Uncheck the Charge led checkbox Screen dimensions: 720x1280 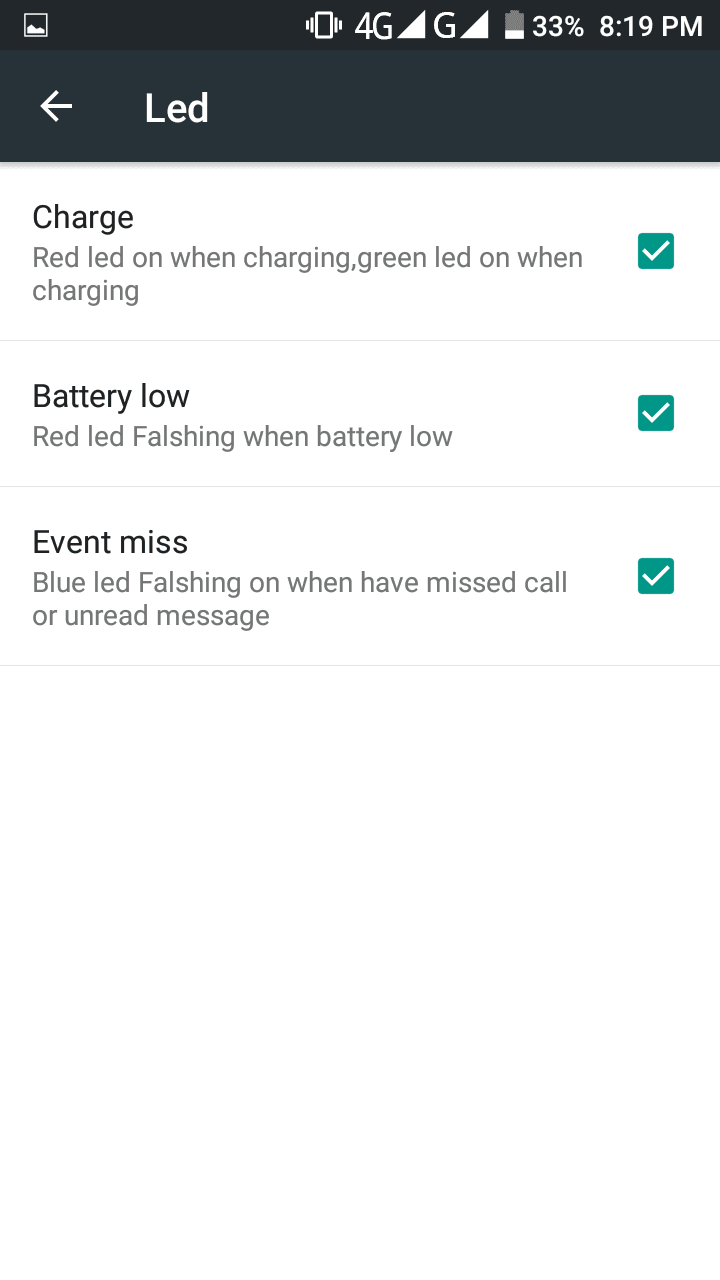coord(656,251)
